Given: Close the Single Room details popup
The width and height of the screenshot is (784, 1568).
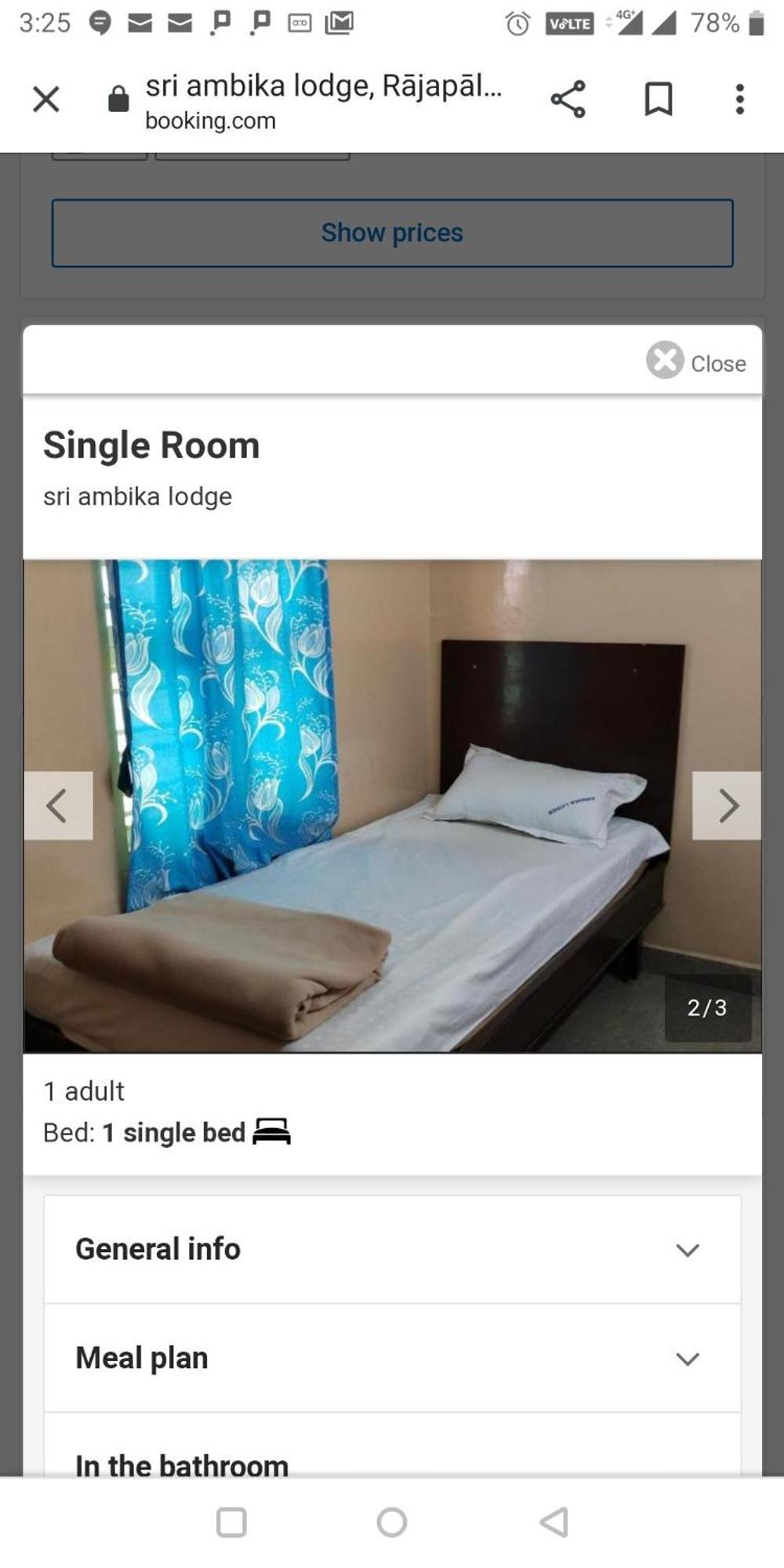Looking at the screenshot, I should click(695, 361).
